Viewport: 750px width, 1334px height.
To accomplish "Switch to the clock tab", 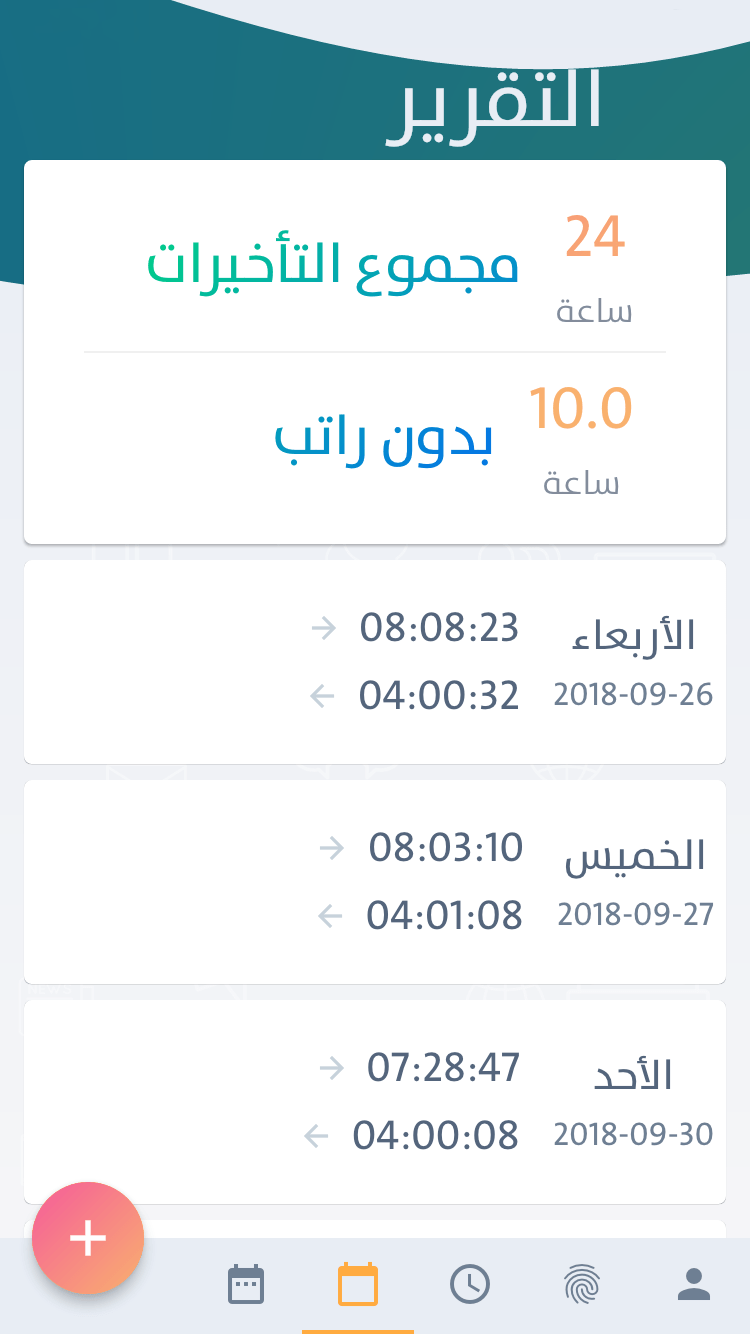I will (470, 1284).
